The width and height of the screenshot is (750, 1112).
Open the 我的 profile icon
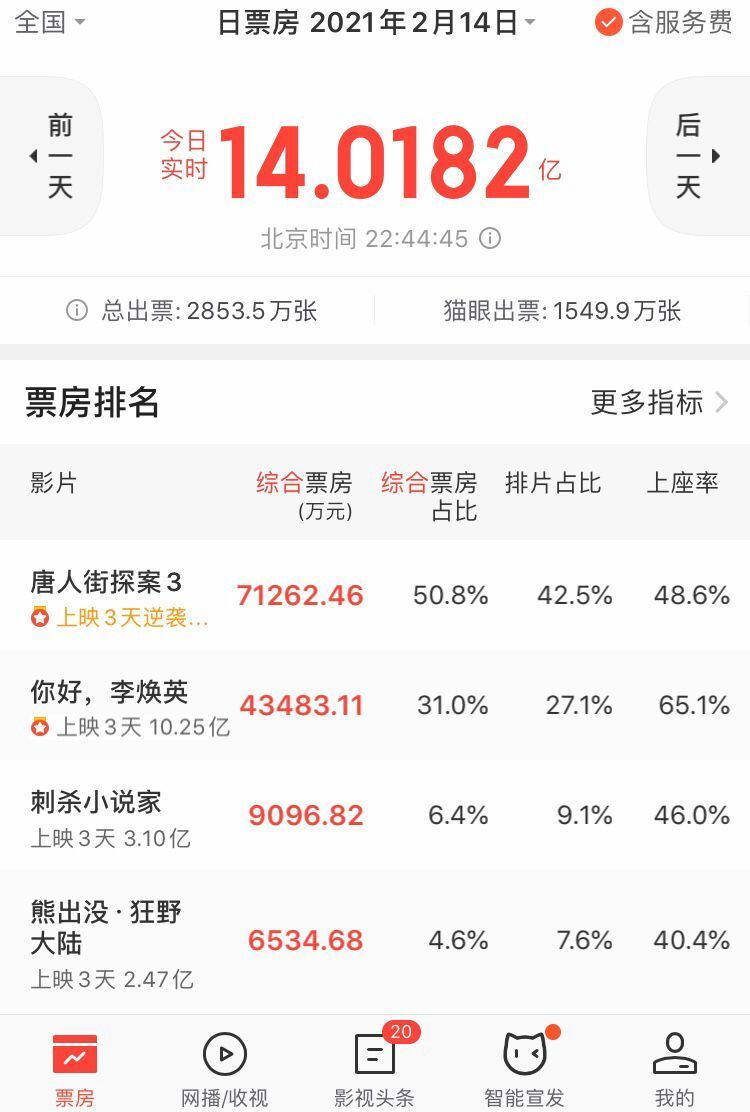pyautogui.click(x=675, y=1052)
